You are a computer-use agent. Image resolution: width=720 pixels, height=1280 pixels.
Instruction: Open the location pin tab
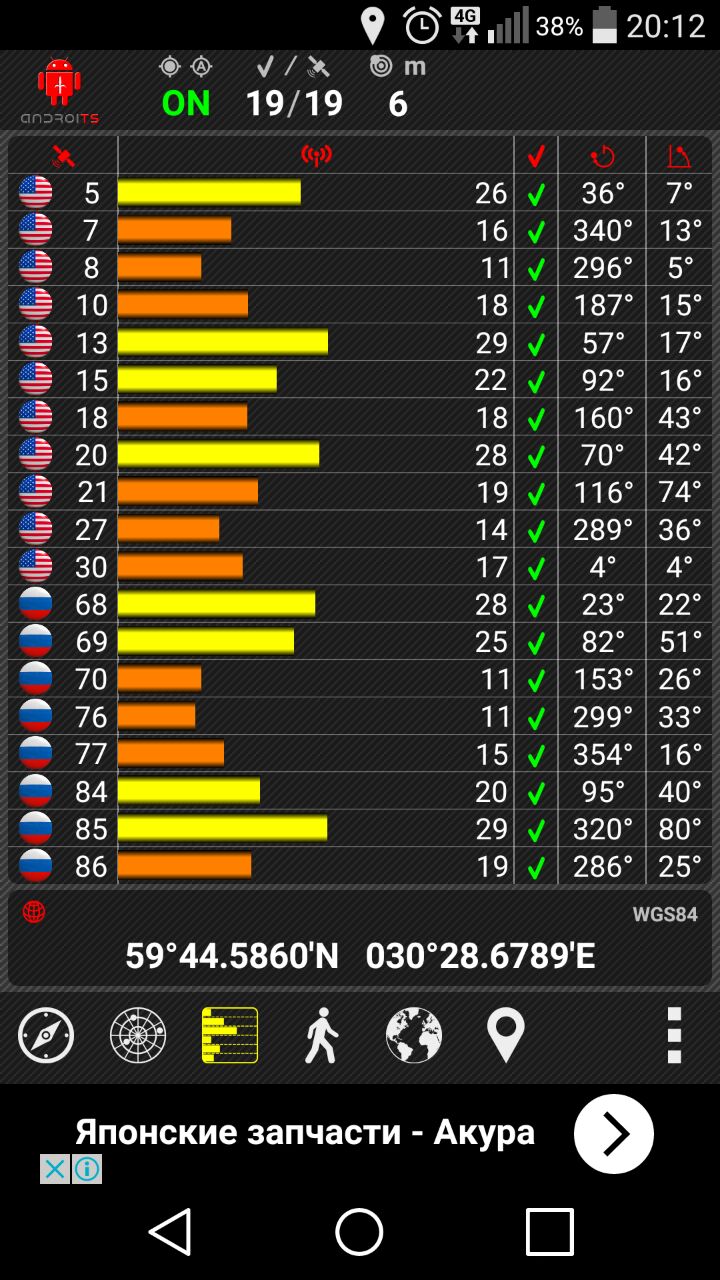tap(506, 1035)
